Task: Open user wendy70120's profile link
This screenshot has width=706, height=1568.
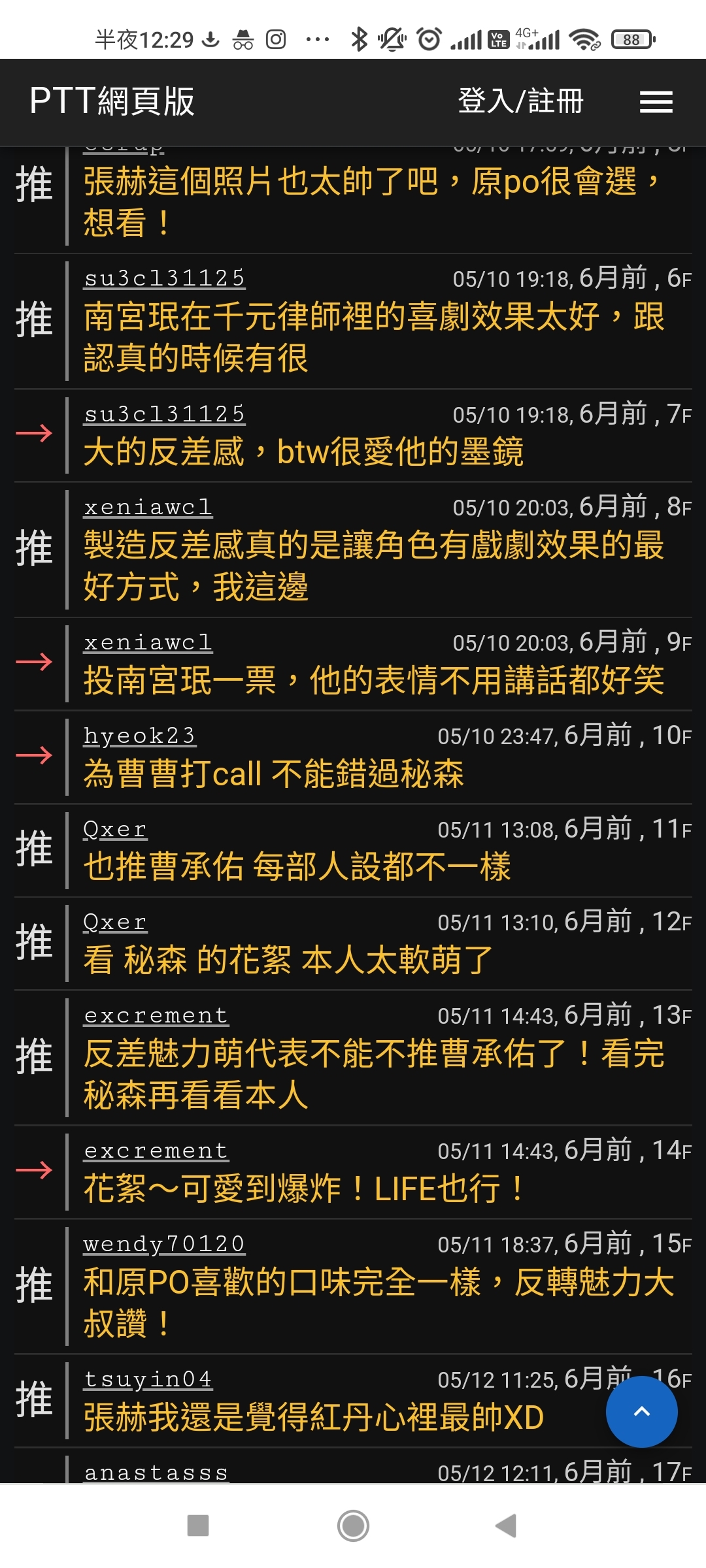Action: coord(163,1244)
